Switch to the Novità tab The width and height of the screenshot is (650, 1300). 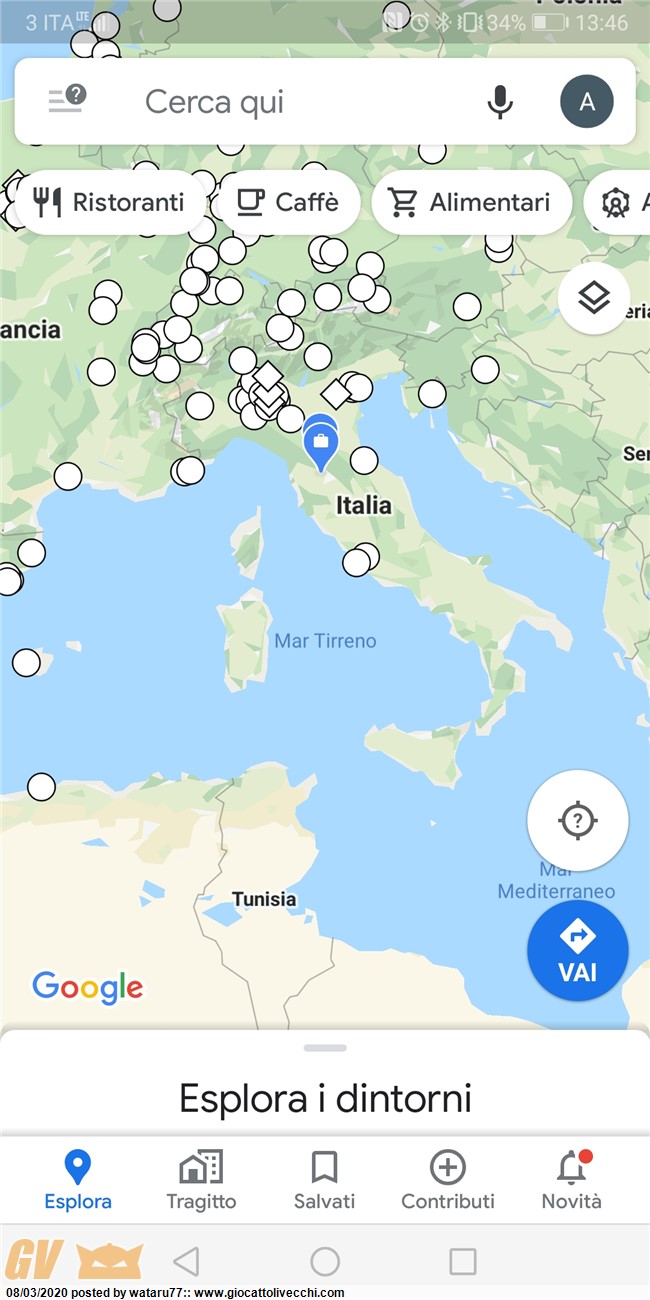pyautogui.click(x=572, y=1180)
